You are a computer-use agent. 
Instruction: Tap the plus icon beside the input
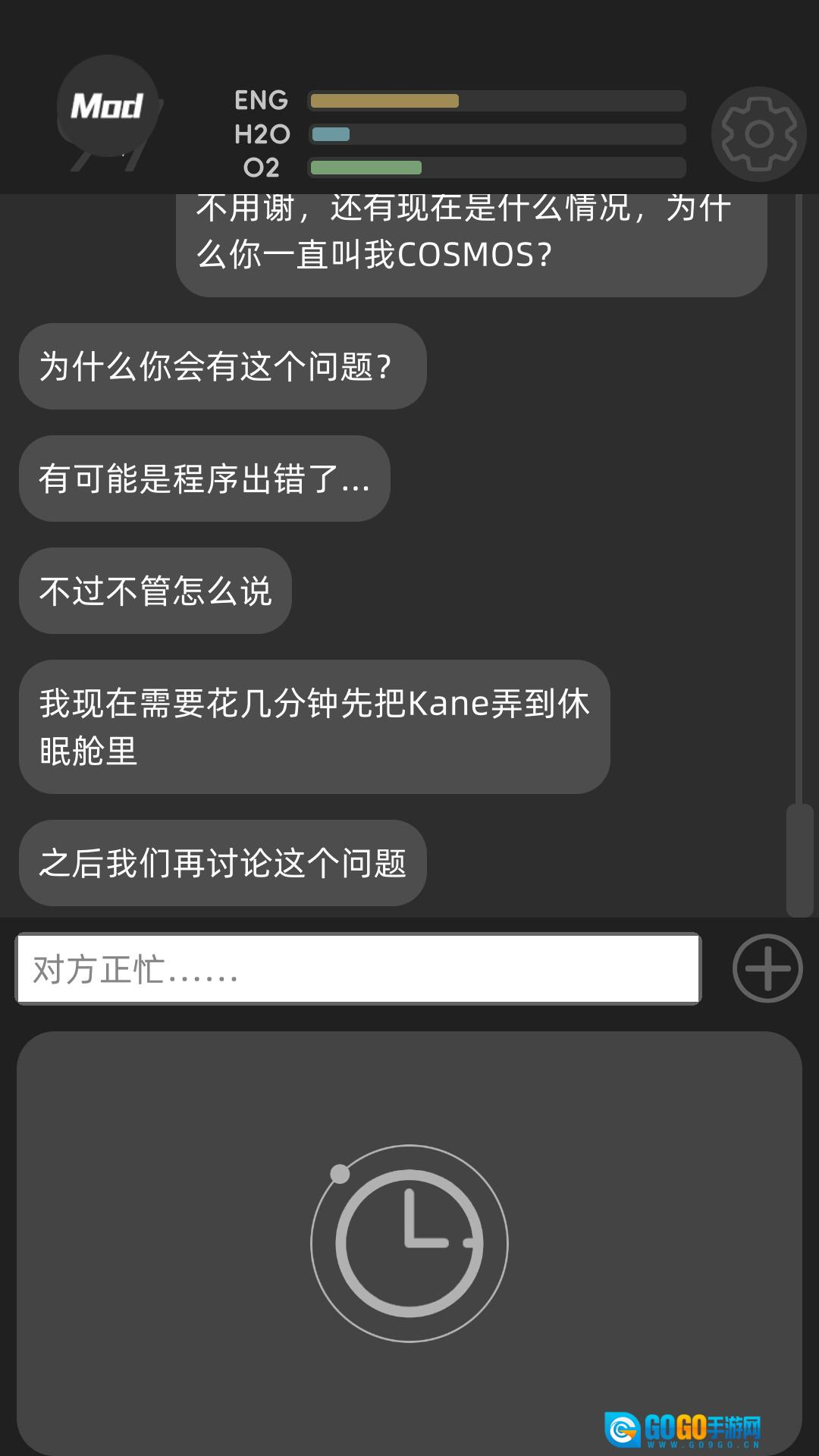(767, 968)
